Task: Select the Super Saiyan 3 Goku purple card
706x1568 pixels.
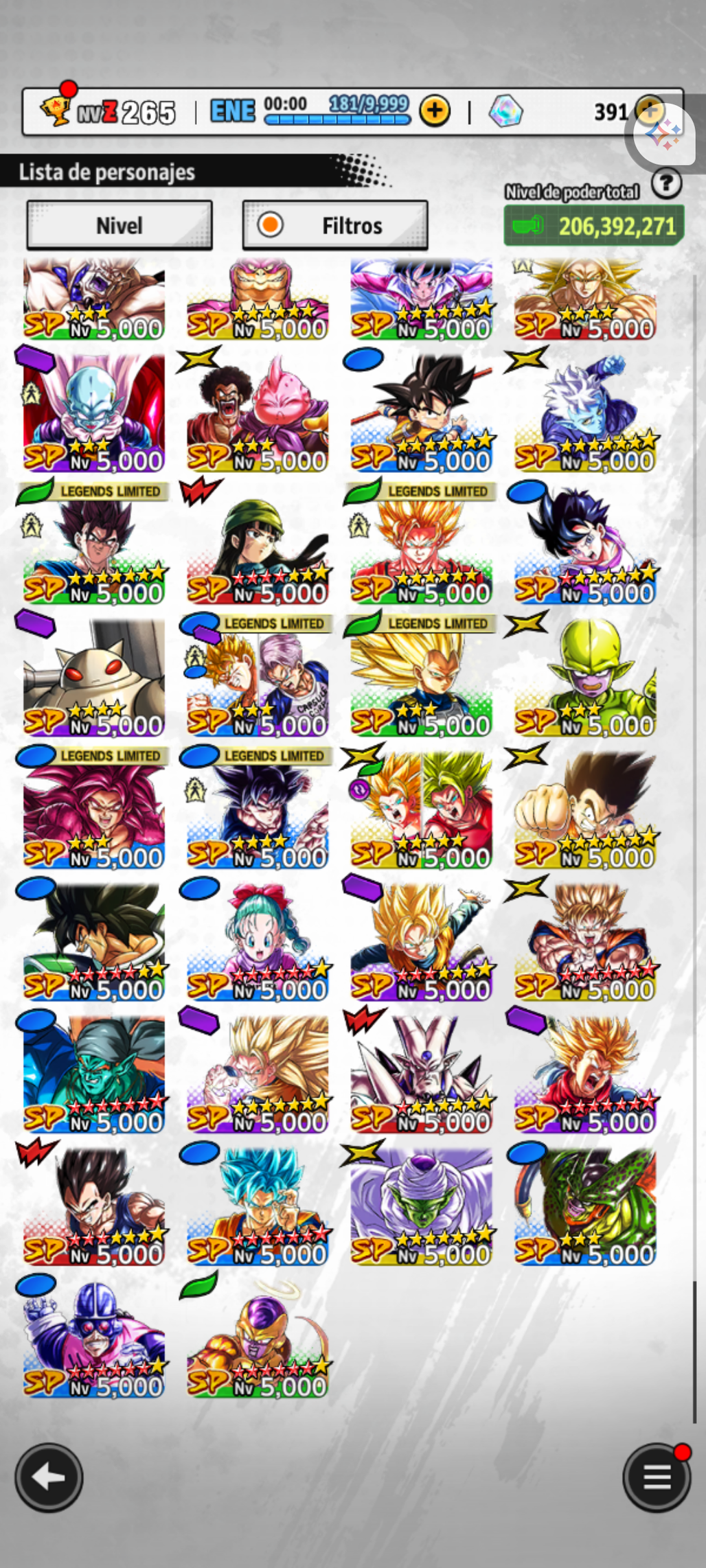Action: 257,1074
